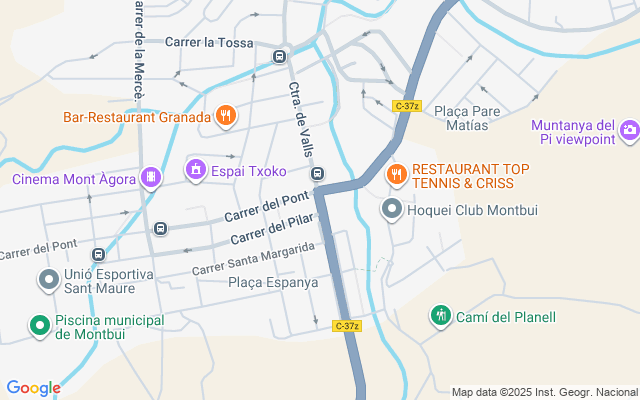
Task: Tap Restaurant Top Tennis & Criss marker
Action: [397, 176]
